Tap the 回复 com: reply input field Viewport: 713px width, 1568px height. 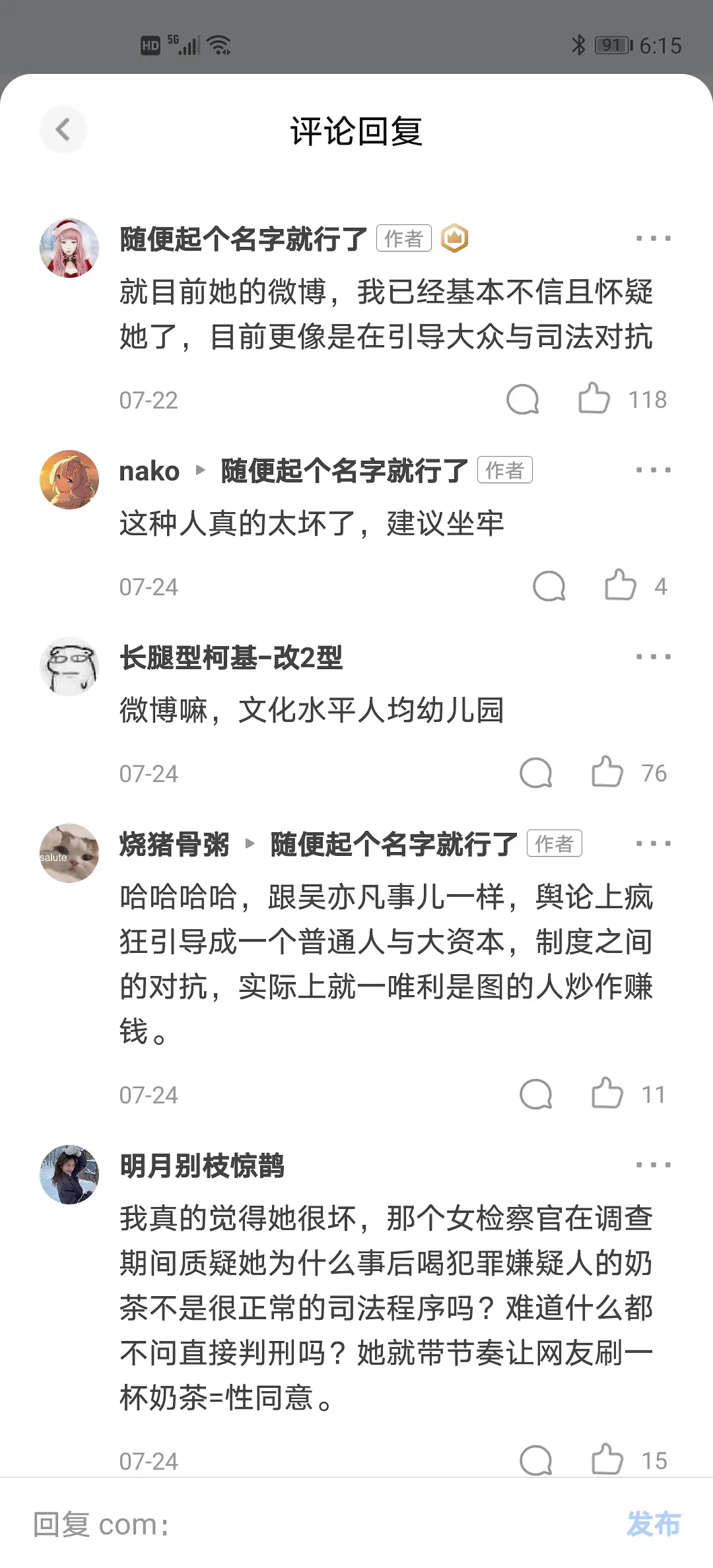(x=317, y=1524)
